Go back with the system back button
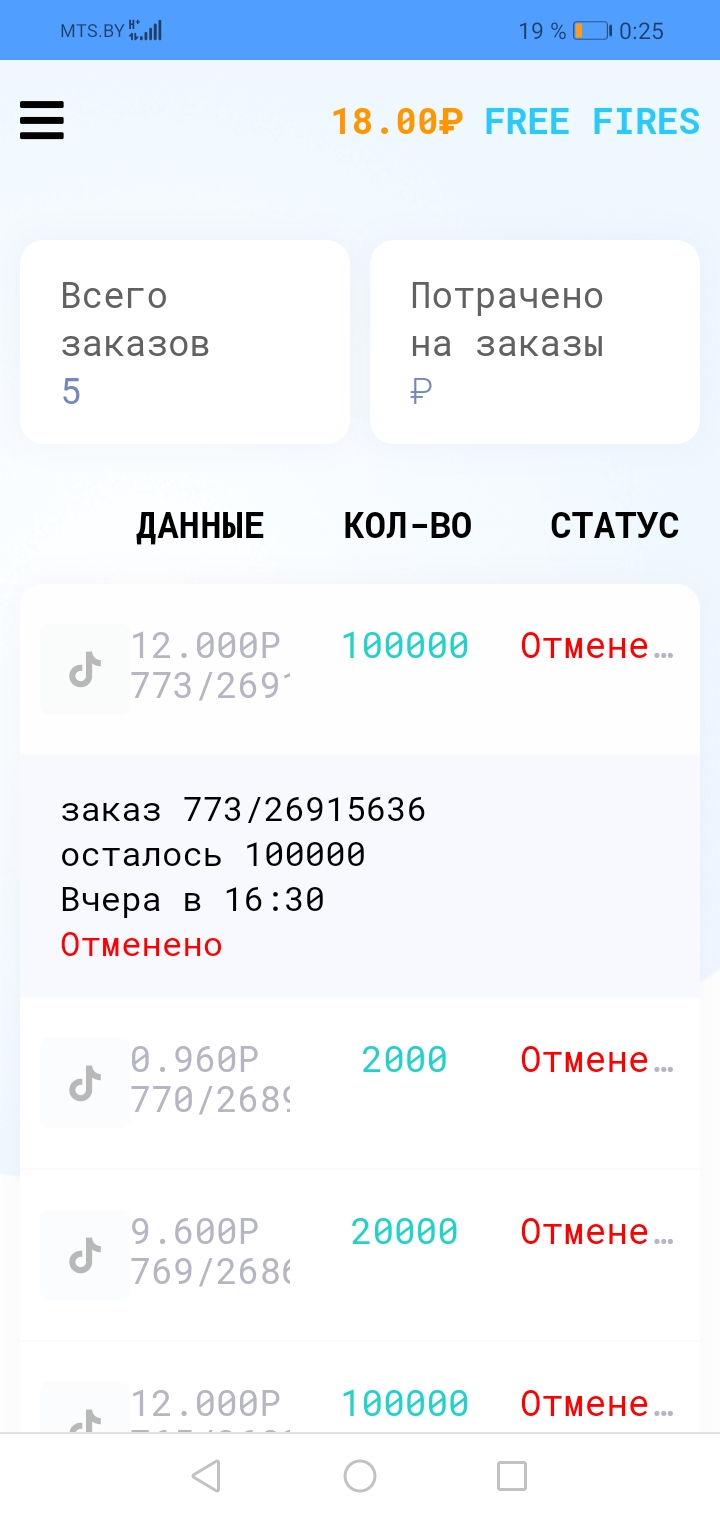The width and height of the screenshot is (720, 1520). [206, 1475]
